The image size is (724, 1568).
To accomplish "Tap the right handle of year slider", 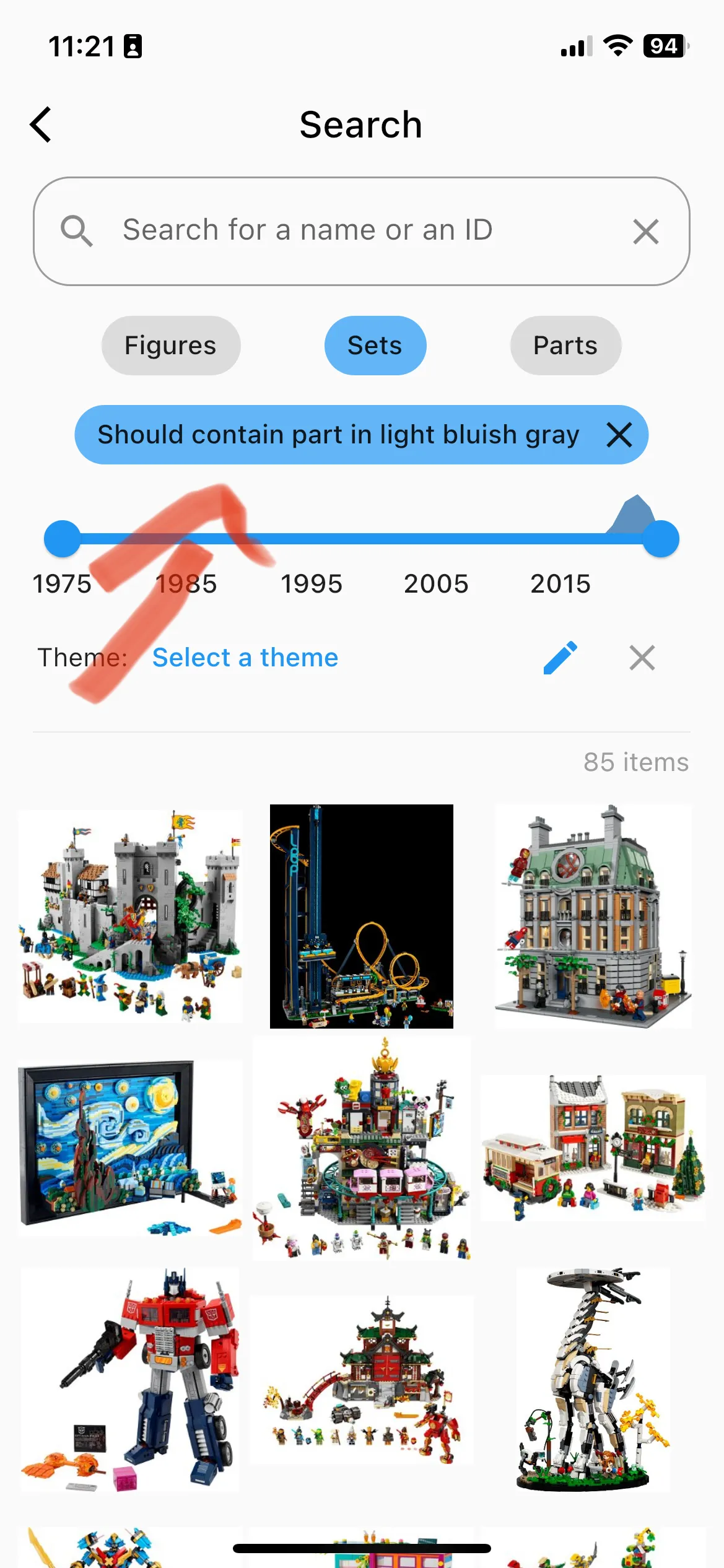I will (661, 539).
